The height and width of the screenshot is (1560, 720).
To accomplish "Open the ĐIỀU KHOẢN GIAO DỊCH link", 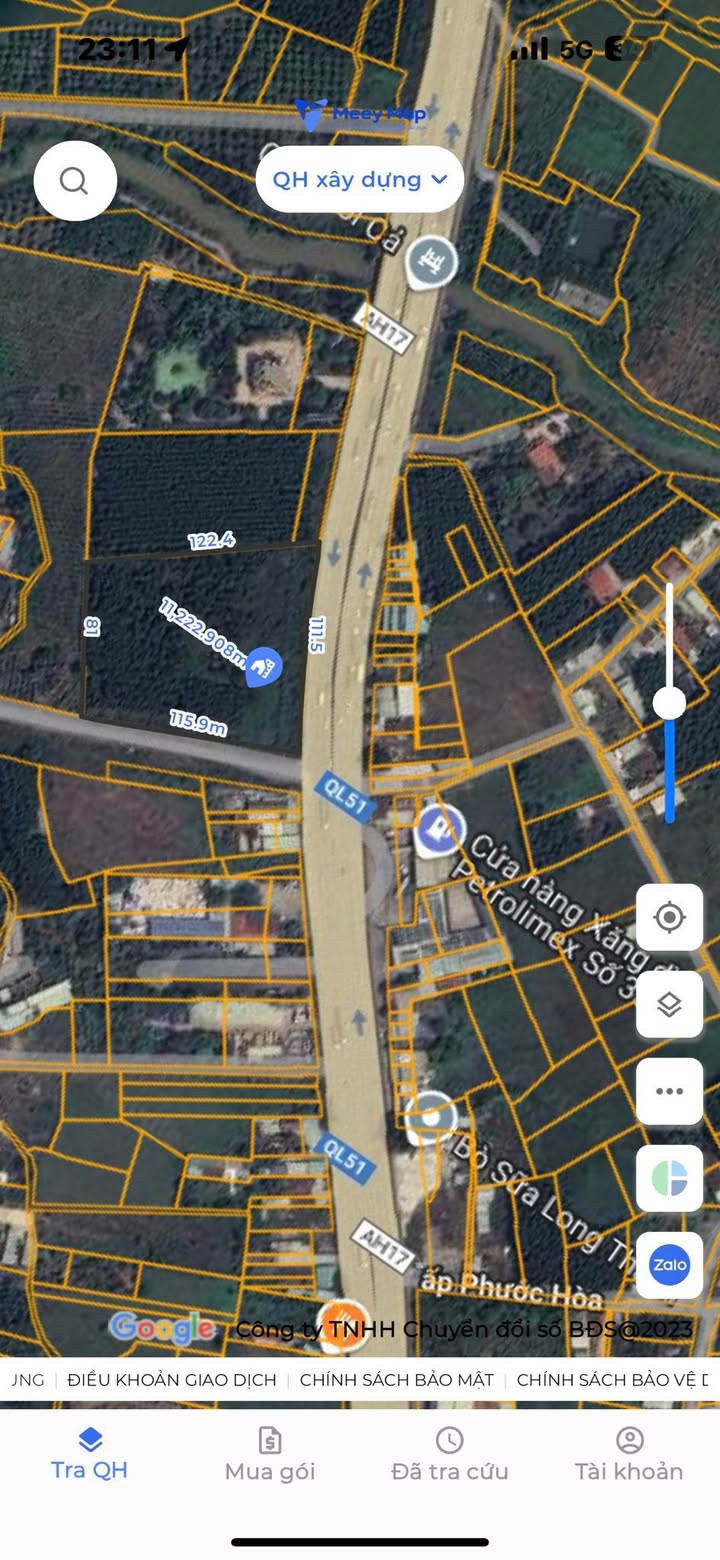I will (172, 1380).
